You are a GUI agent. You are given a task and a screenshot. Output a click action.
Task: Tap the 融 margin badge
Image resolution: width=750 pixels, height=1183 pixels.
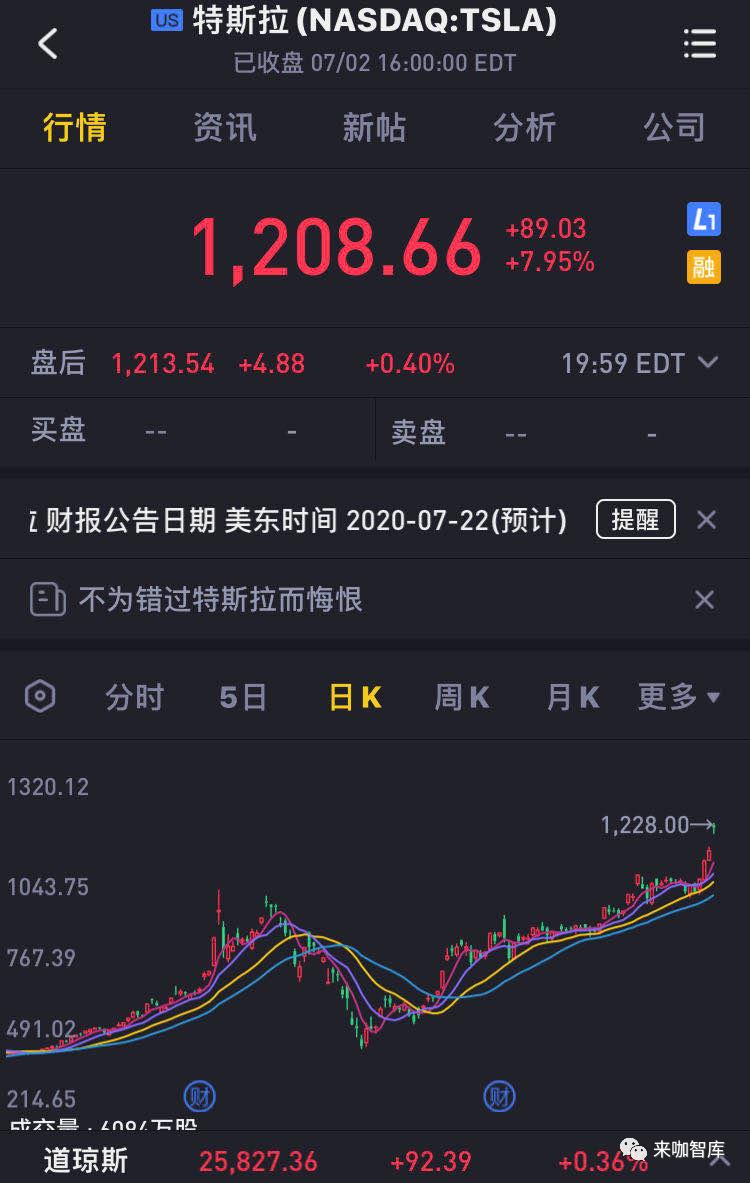click(704, 267)
